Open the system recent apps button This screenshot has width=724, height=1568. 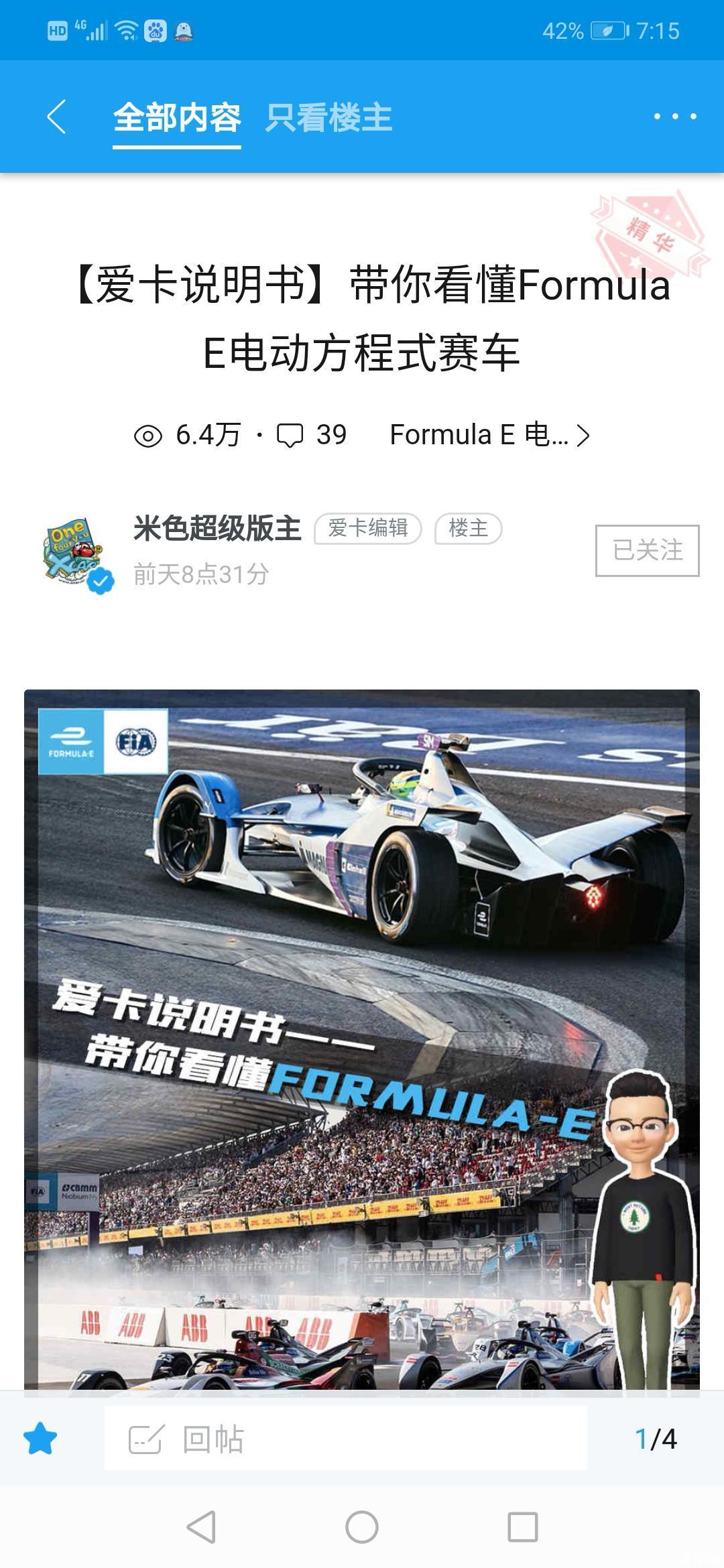(522, 1527)
